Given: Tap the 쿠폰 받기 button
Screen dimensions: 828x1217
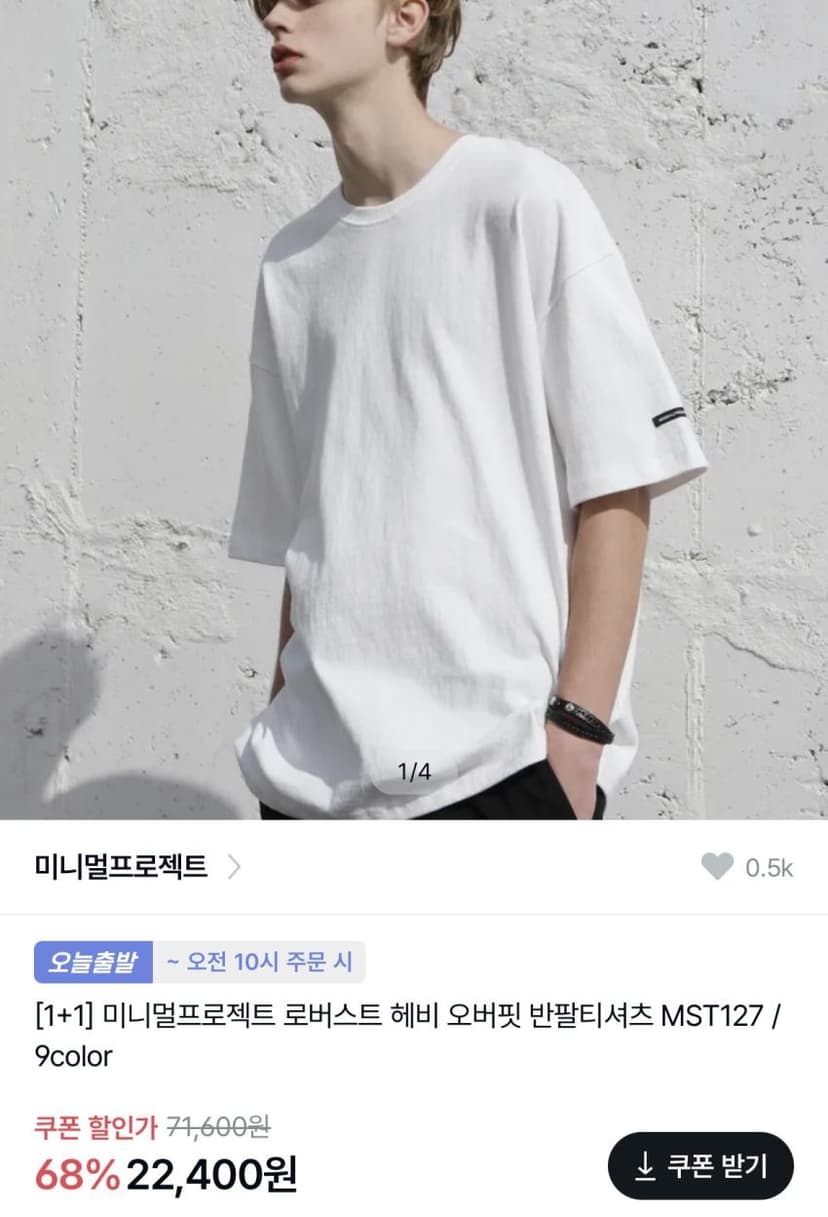Looking at the screenshot, I should [700, 1165].
